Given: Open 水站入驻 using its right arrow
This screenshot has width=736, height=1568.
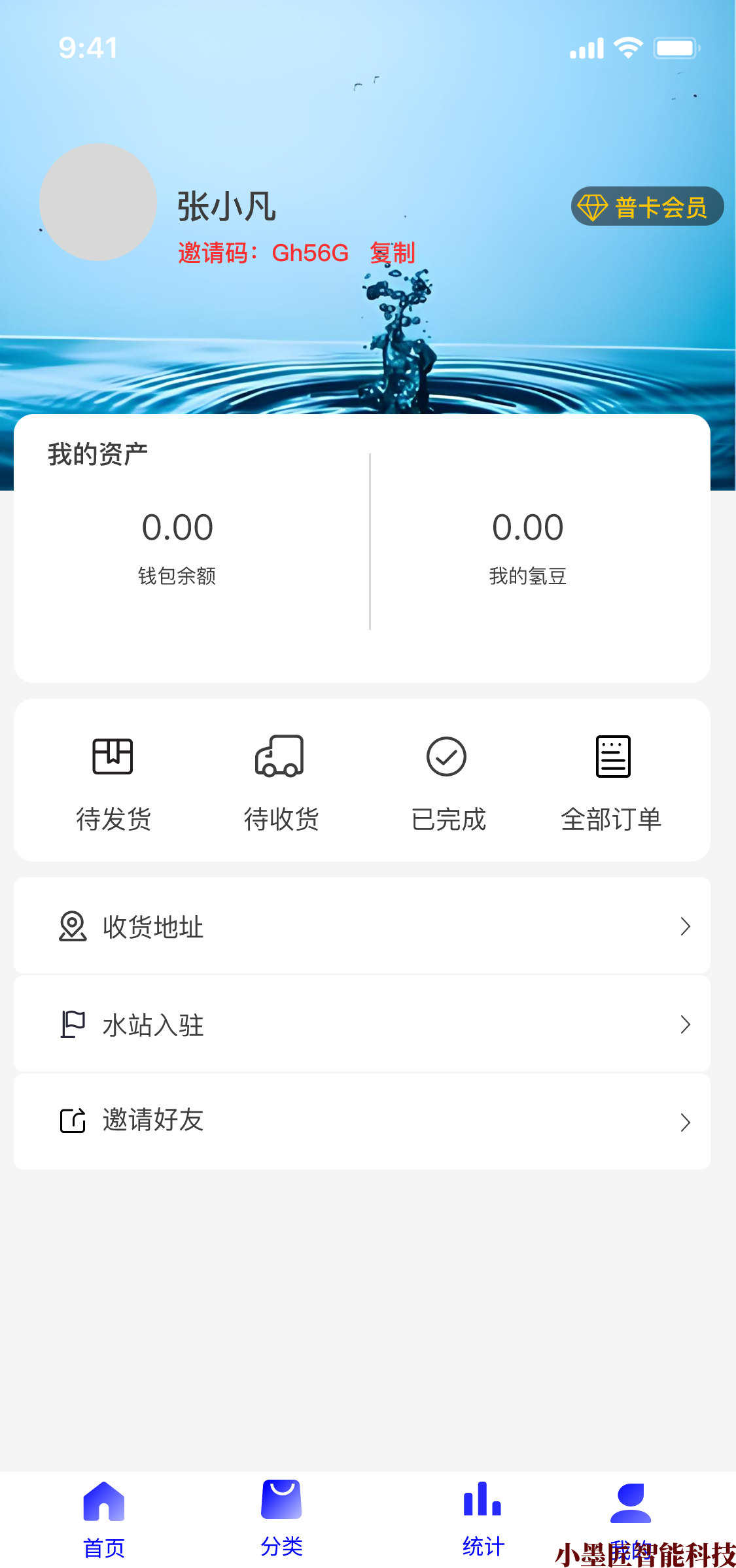Looking at the screenshot, I should pos(685,1024).
